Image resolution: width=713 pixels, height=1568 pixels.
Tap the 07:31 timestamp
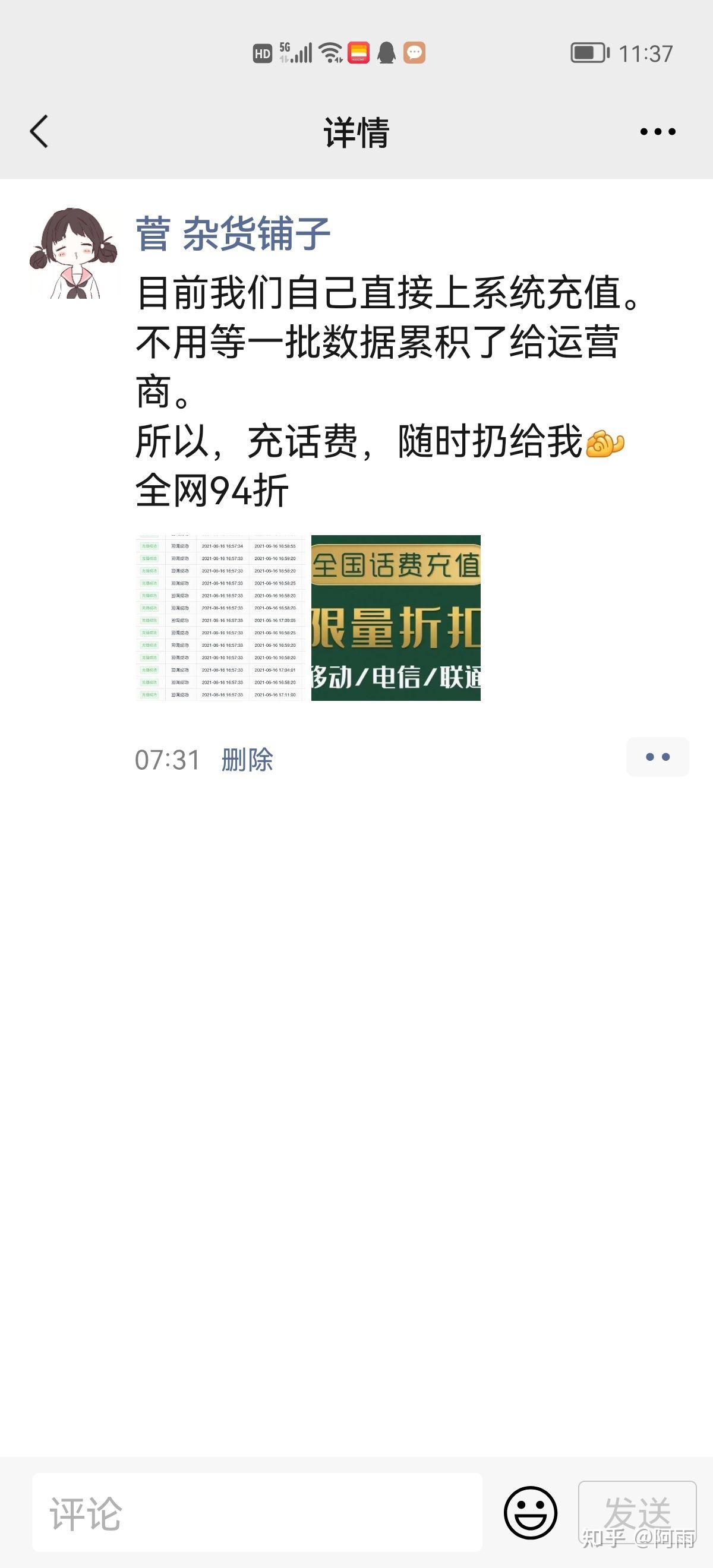tap(166, 758)
